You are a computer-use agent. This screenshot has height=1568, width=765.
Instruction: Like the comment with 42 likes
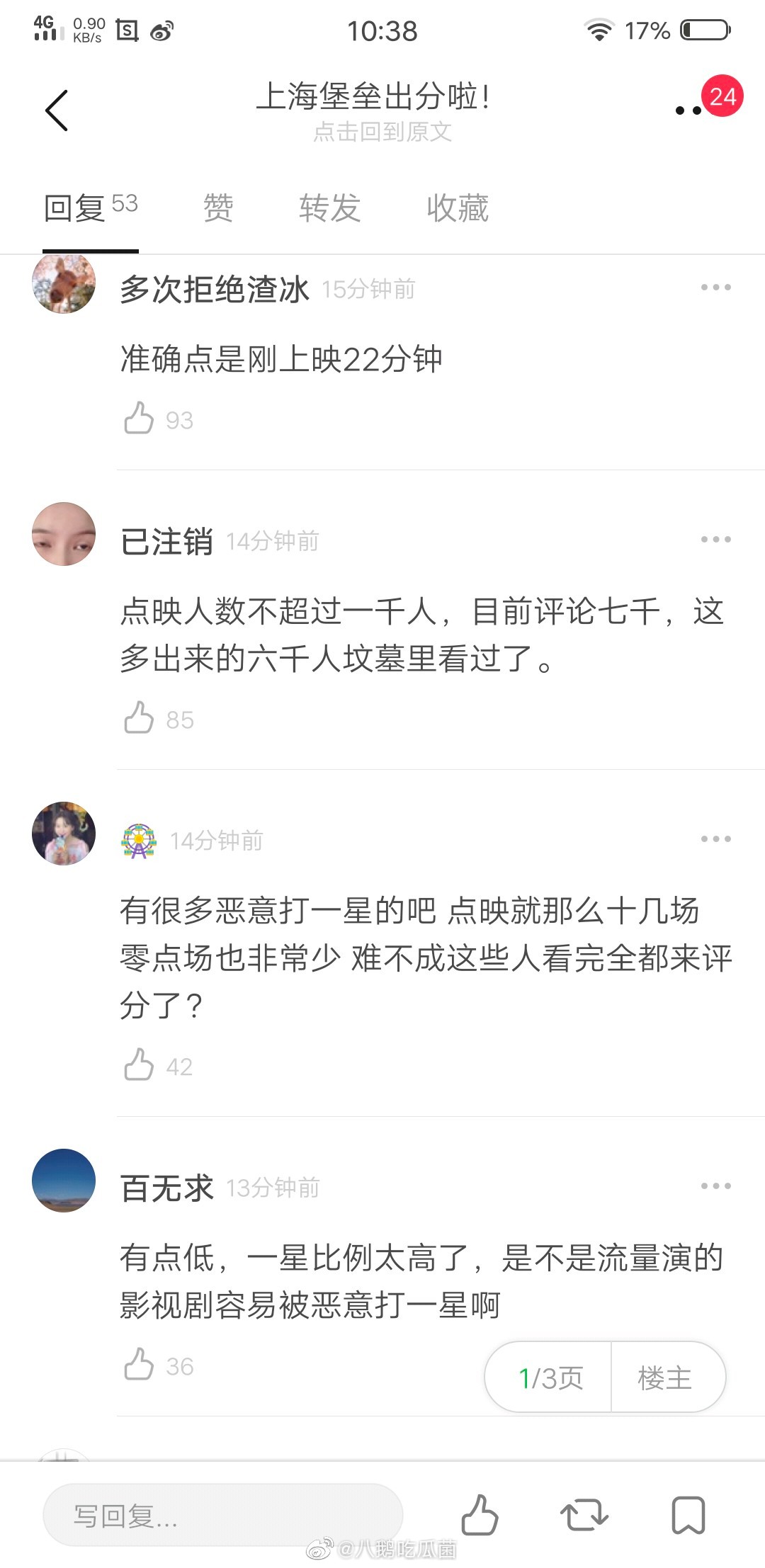click(140, 1064)
